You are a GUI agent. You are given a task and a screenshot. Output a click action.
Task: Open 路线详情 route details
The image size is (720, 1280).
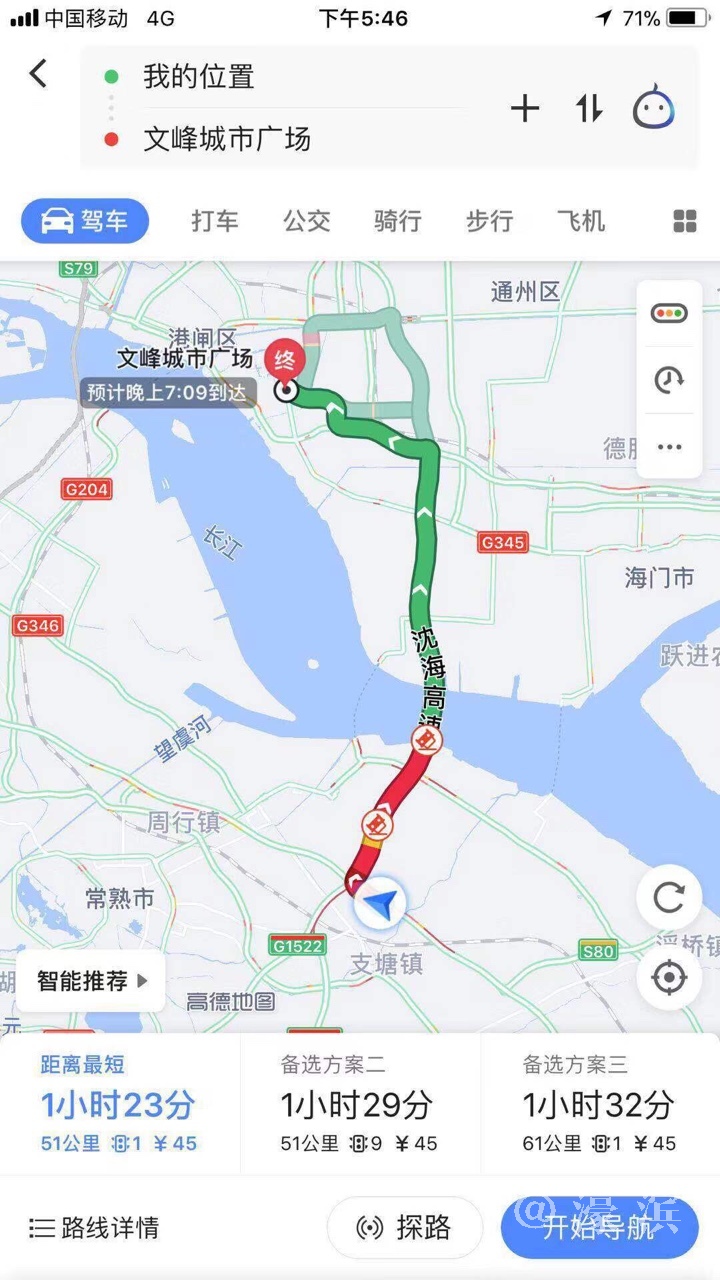[95, 1228]
